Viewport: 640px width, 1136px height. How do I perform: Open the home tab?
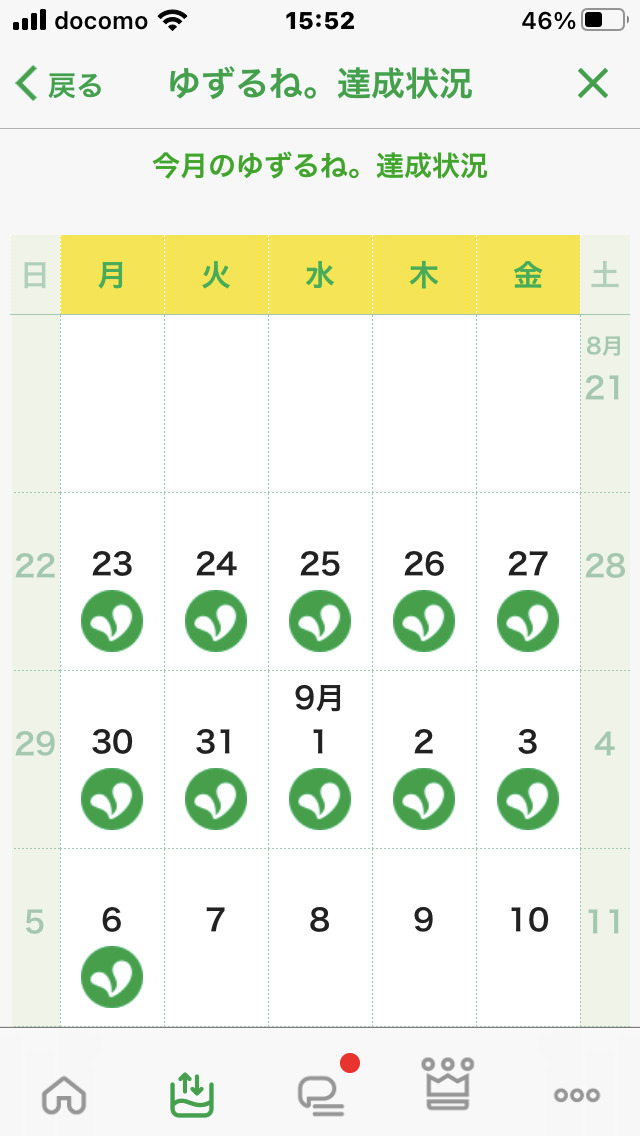(x=64, y=1093)
